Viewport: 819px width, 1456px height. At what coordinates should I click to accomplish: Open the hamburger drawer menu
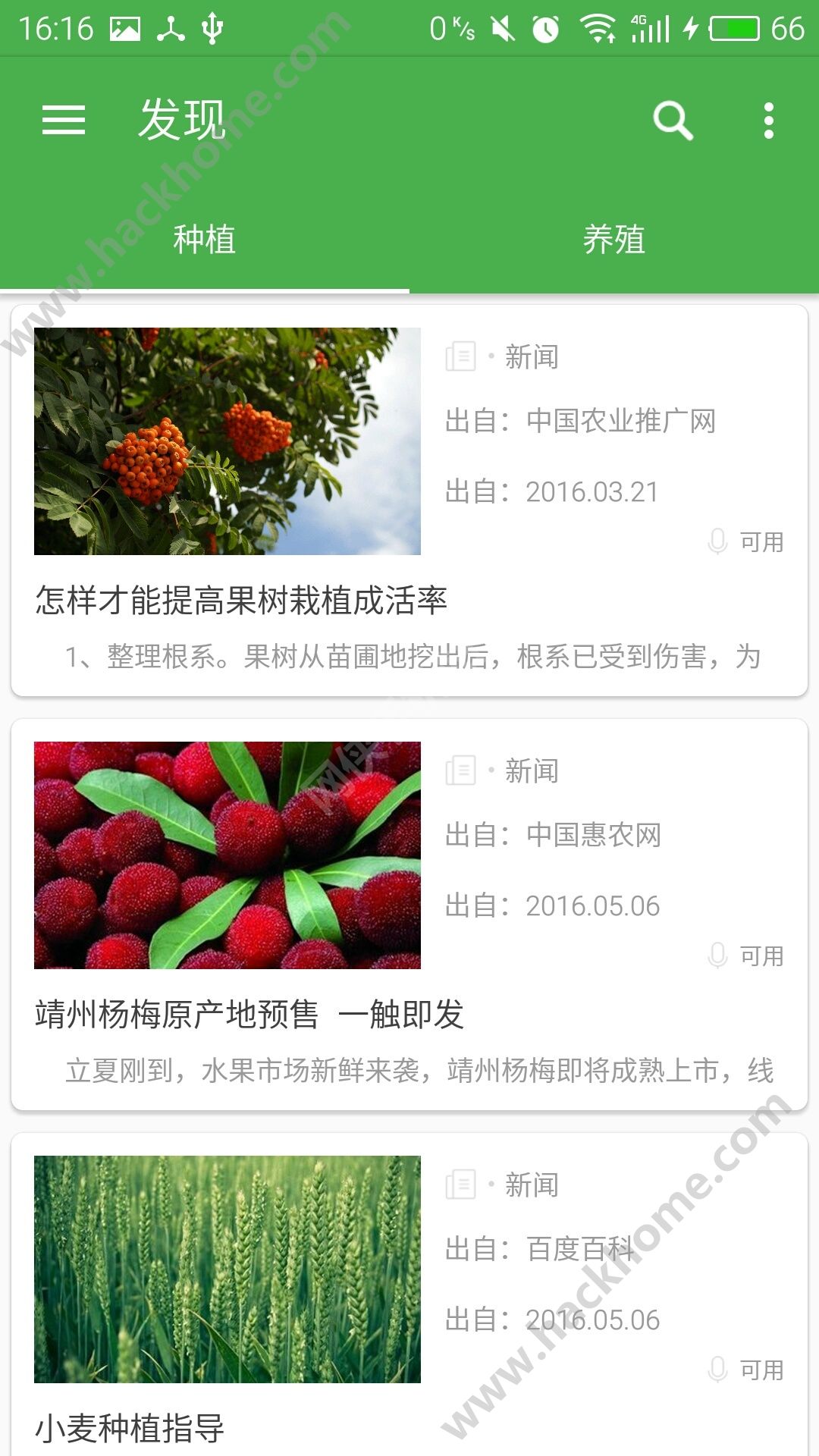pyautogui.click(x=64, y=120)
